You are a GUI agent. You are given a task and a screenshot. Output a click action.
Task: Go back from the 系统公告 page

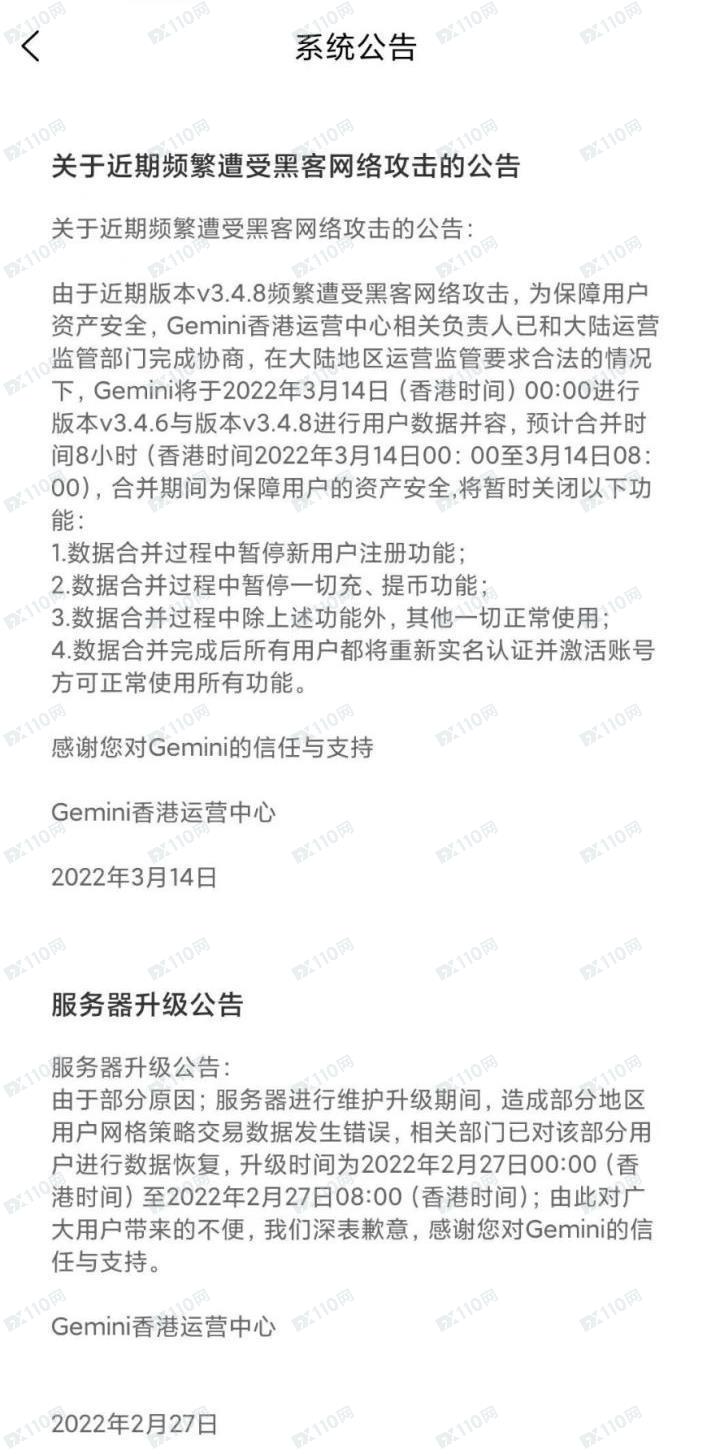point(32,46)
